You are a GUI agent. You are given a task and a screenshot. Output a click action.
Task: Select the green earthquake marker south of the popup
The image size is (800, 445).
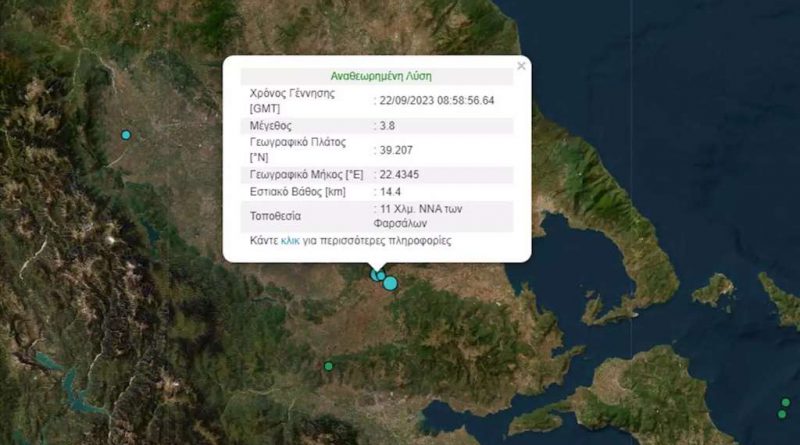(x=328, y=366)
